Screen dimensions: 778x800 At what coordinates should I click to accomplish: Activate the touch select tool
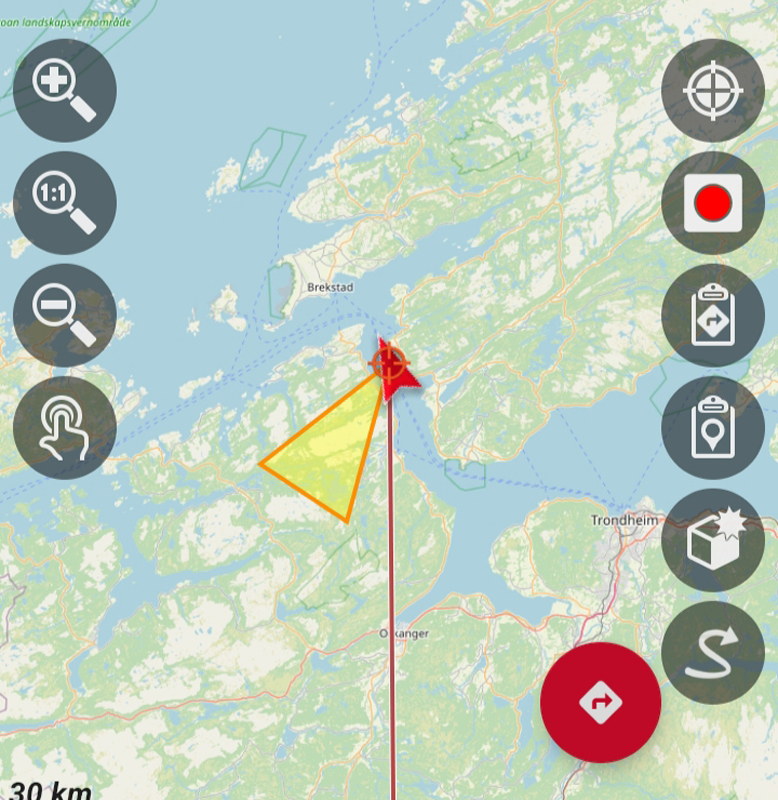pyautogui.click(x=64, y=428)
